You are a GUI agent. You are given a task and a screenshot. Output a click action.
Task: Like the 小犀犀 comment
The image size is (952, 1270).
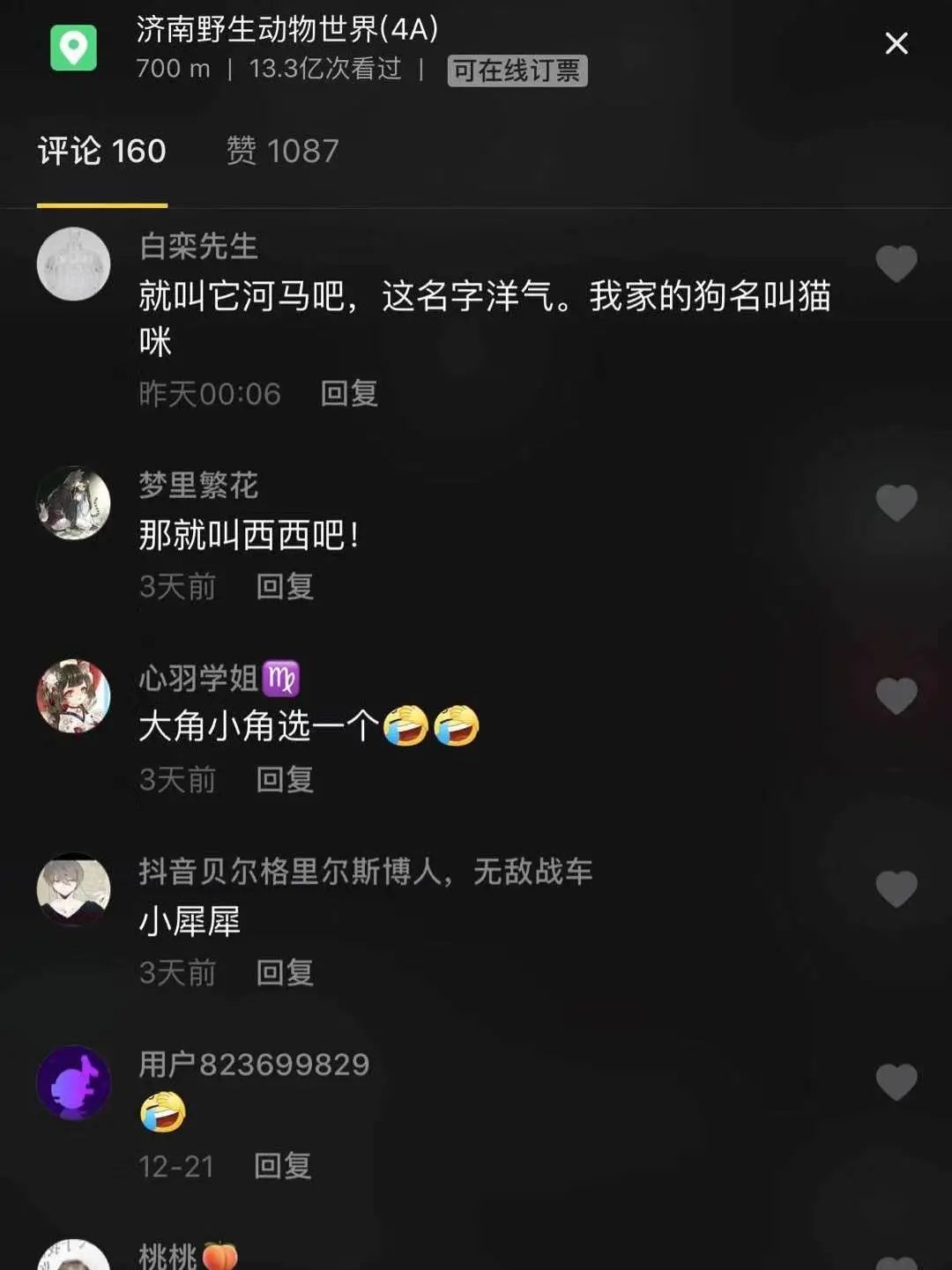(896, 889)
